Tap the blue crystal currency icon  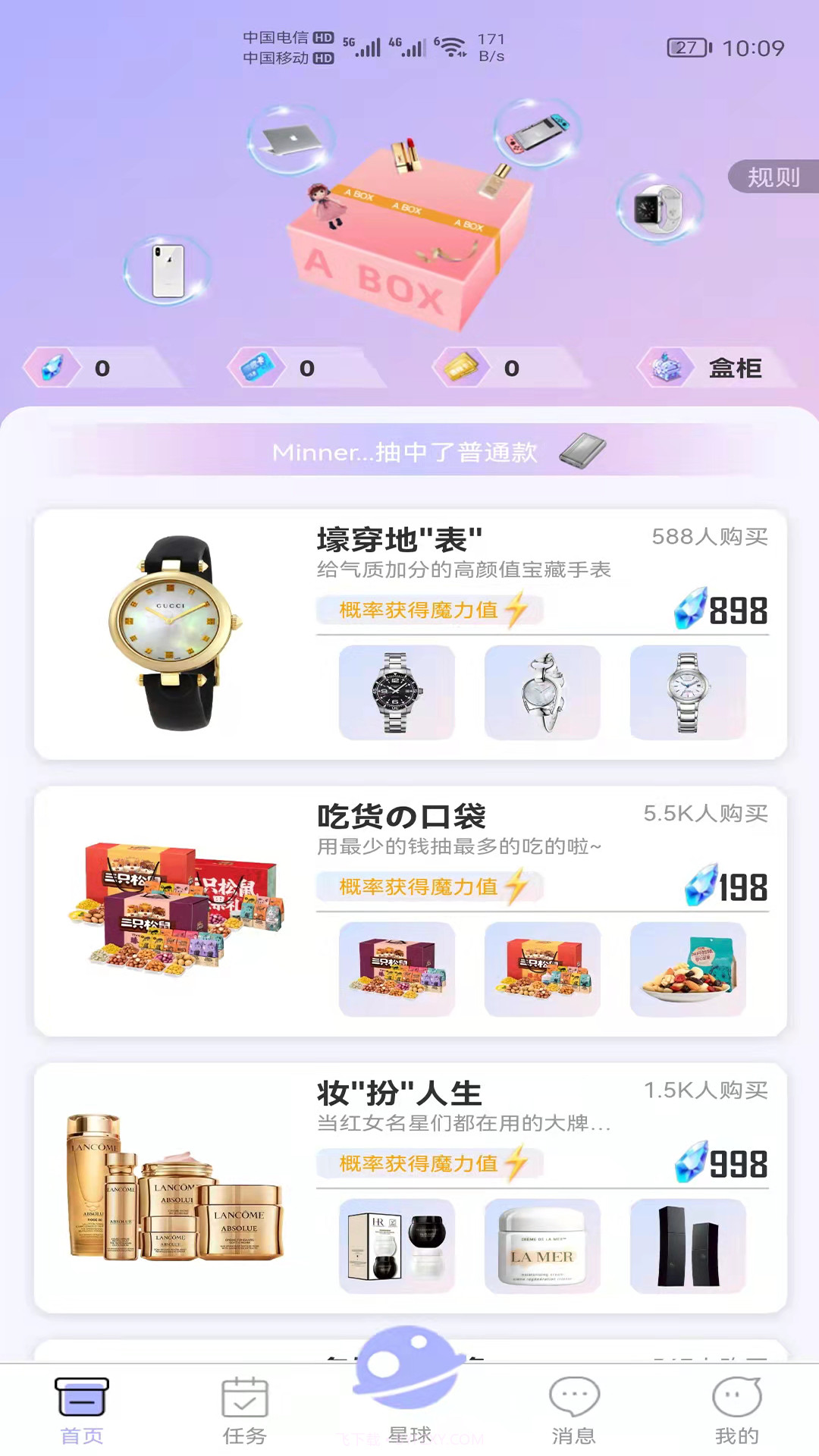[52, 369]
